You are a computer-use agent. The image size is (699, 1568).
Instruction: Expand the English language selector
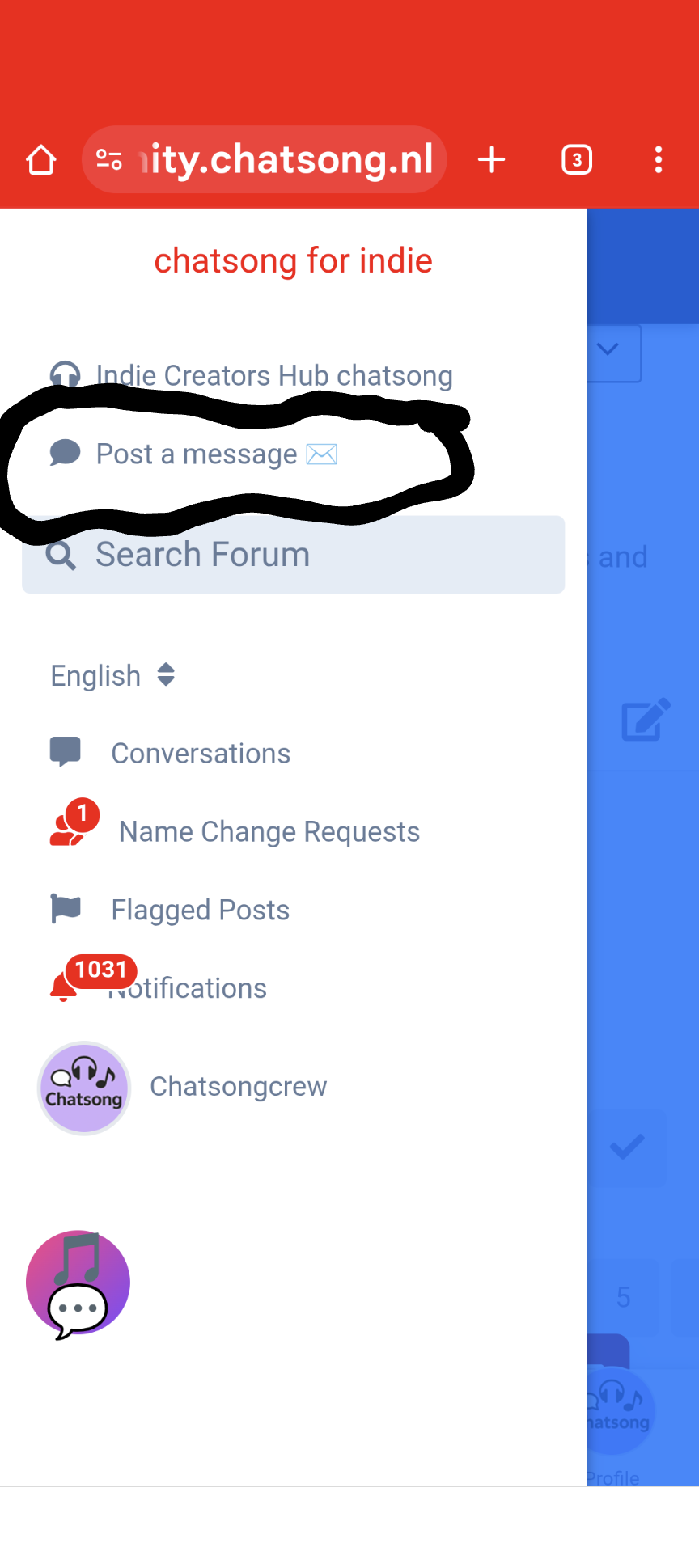click(112, 675)
